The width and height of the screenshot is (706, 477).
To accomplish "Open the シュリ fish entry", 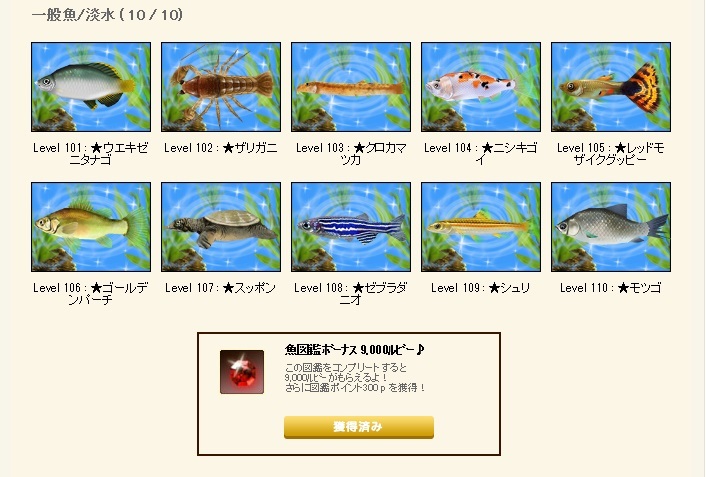I will [x=481, y=227].
